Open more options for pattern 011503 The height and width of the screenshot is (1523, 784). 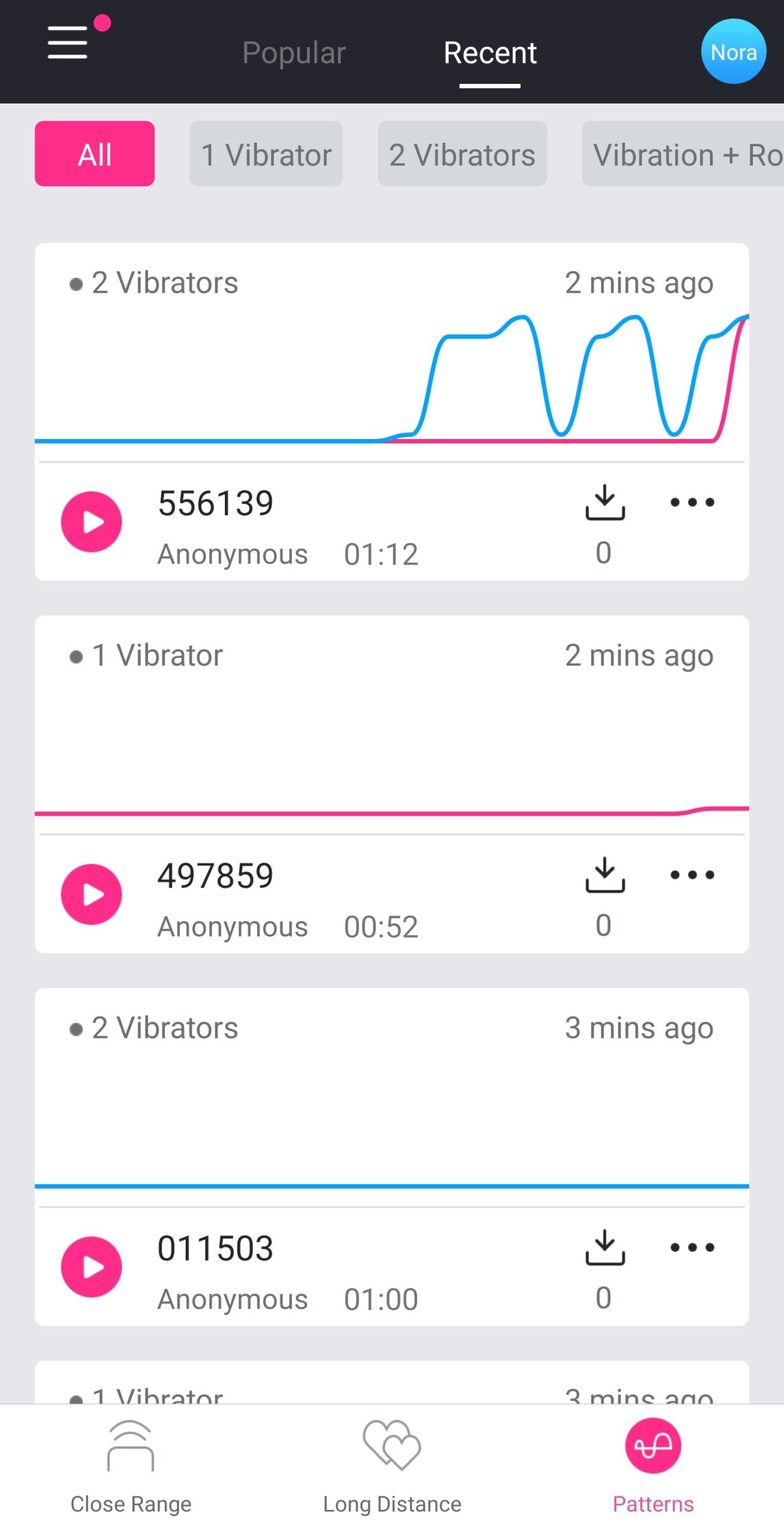692,1248
